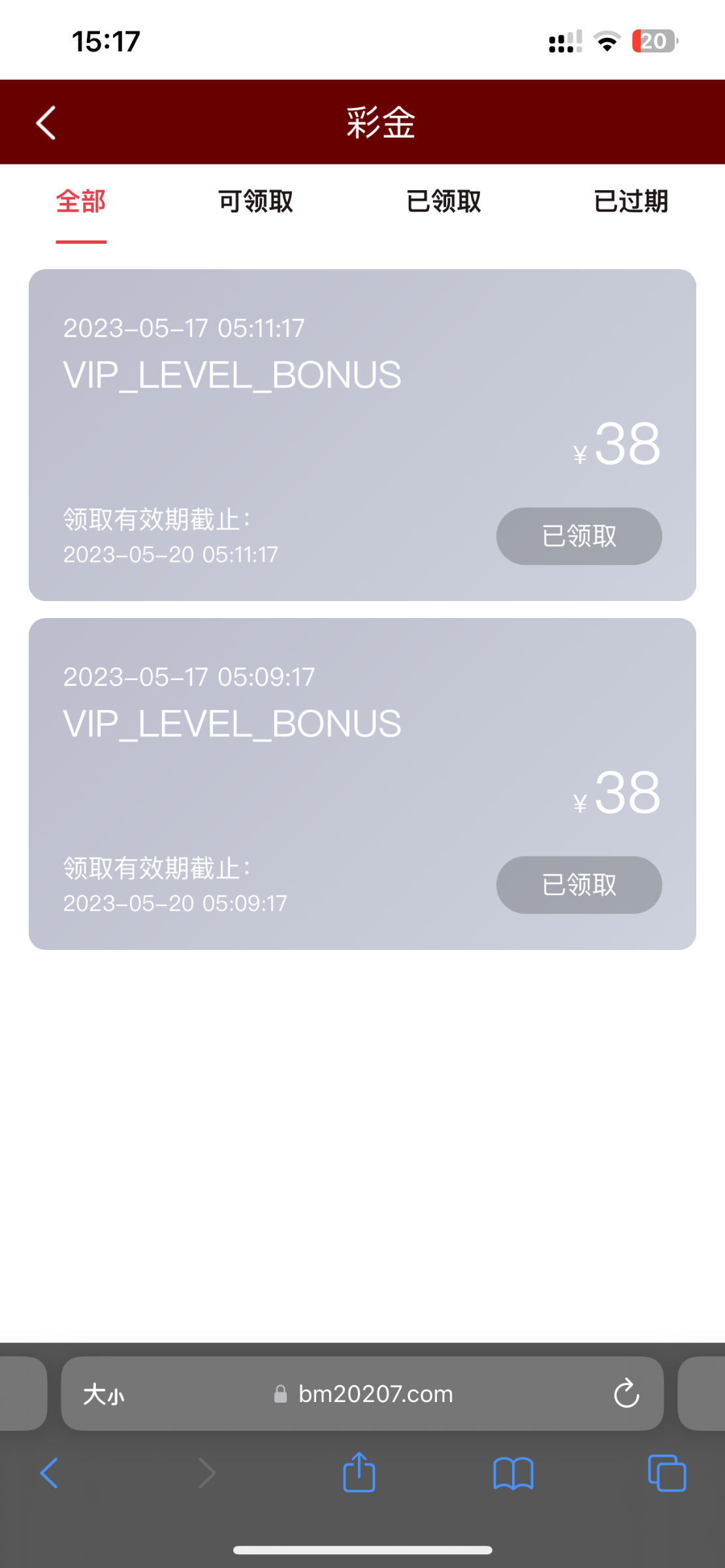725x1568 pixels.
Task: Tap the 15:17 clock in status bar
Action: [105, 41]
